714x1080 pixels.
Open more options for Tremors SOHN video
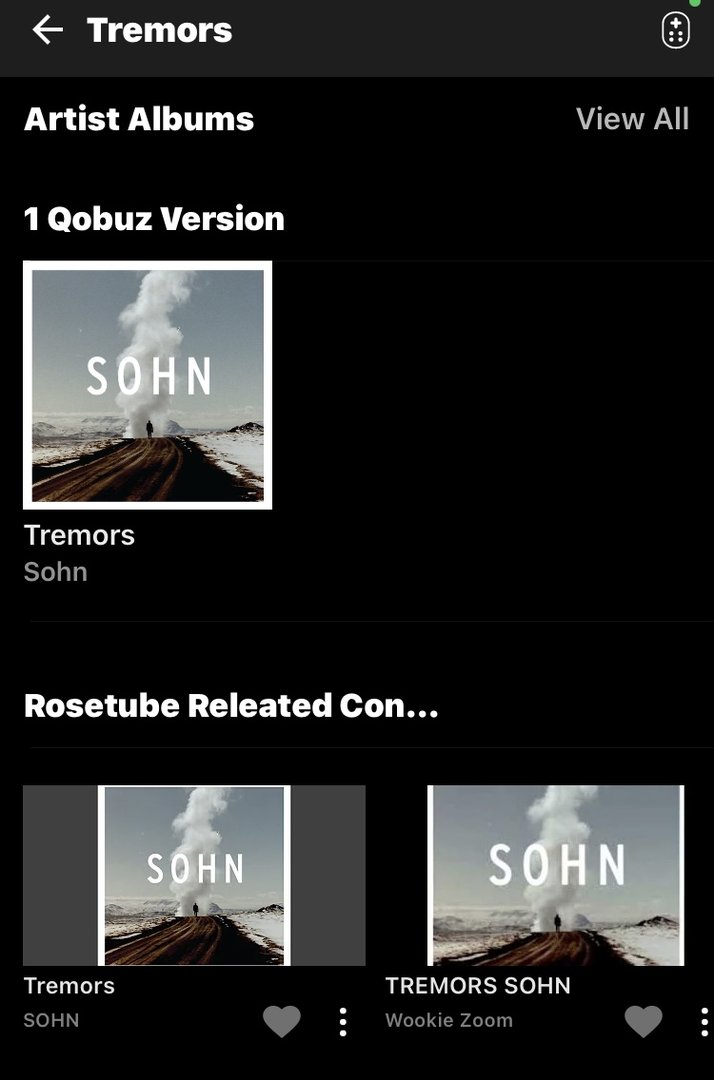click(x=343, y=1021)
